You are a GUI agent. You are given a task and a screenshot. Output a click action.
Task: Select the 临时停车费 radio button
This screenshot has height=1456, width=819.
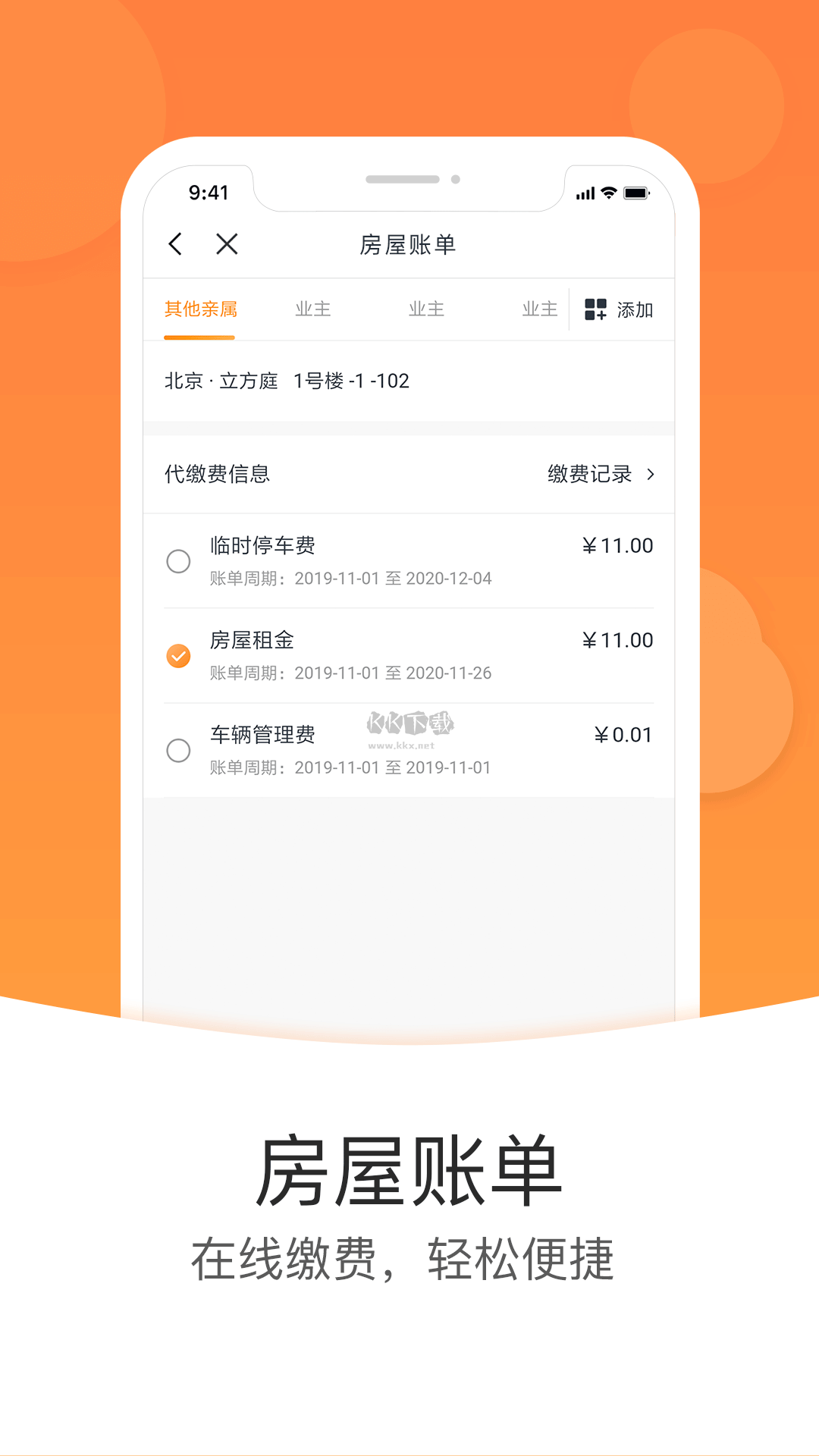coord(179,561)
